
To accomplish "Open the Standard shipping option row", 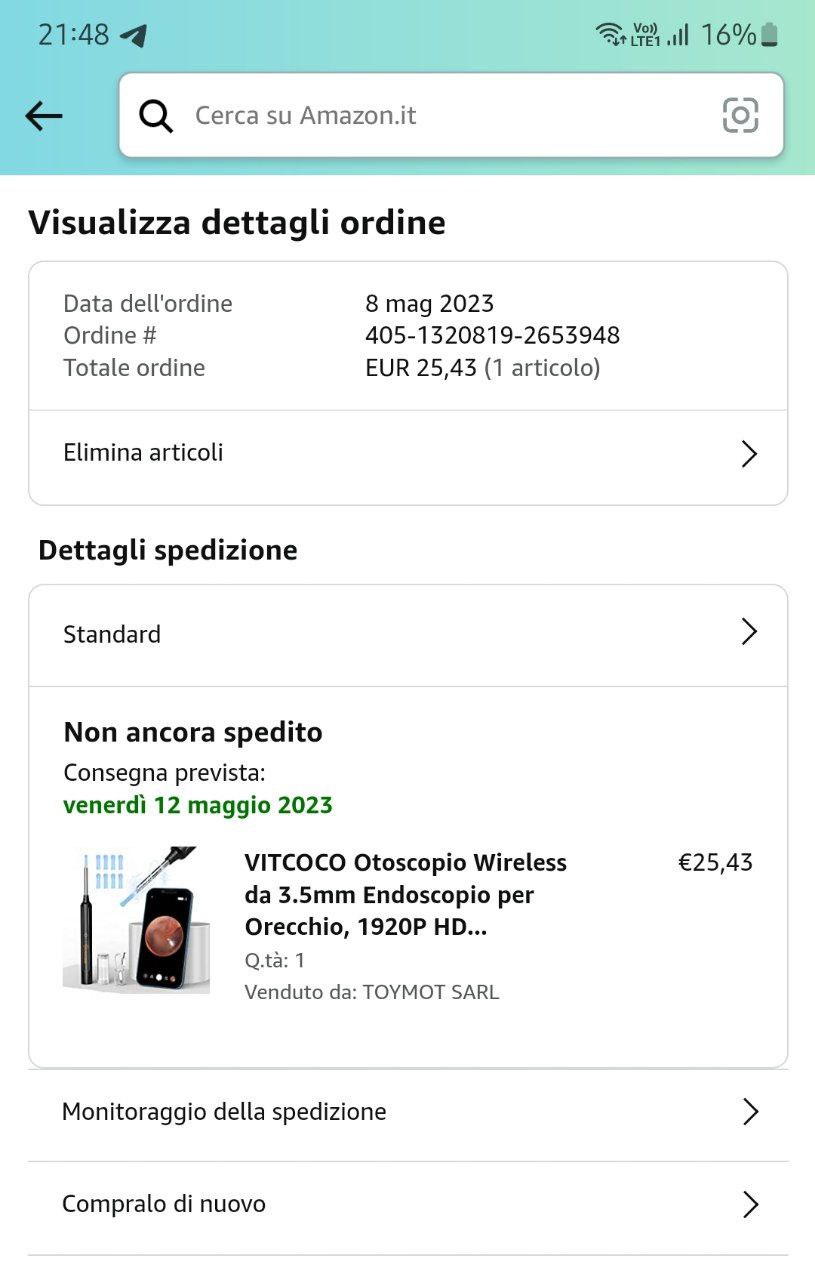I will (x=408, y=634).
